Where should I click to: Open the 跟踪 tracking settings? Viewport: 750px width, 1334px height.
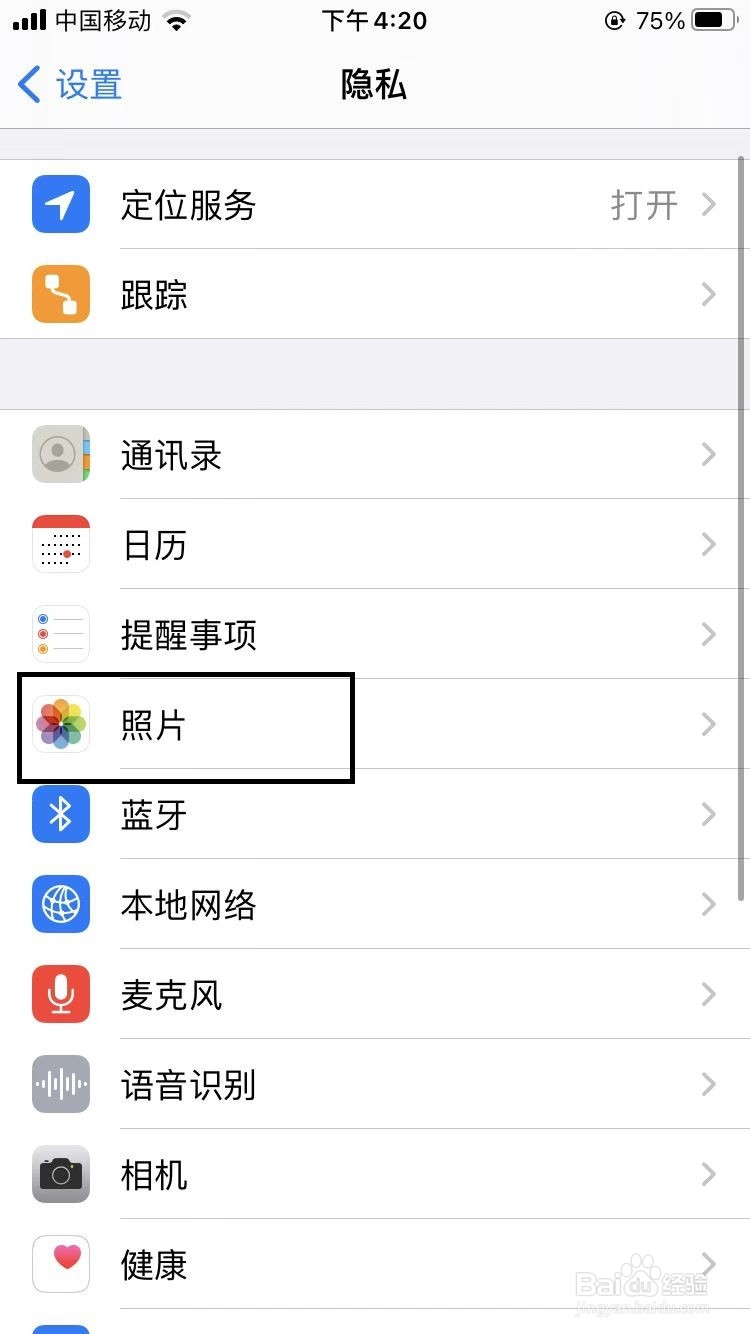pyautogui.click(x=375, y=294)
